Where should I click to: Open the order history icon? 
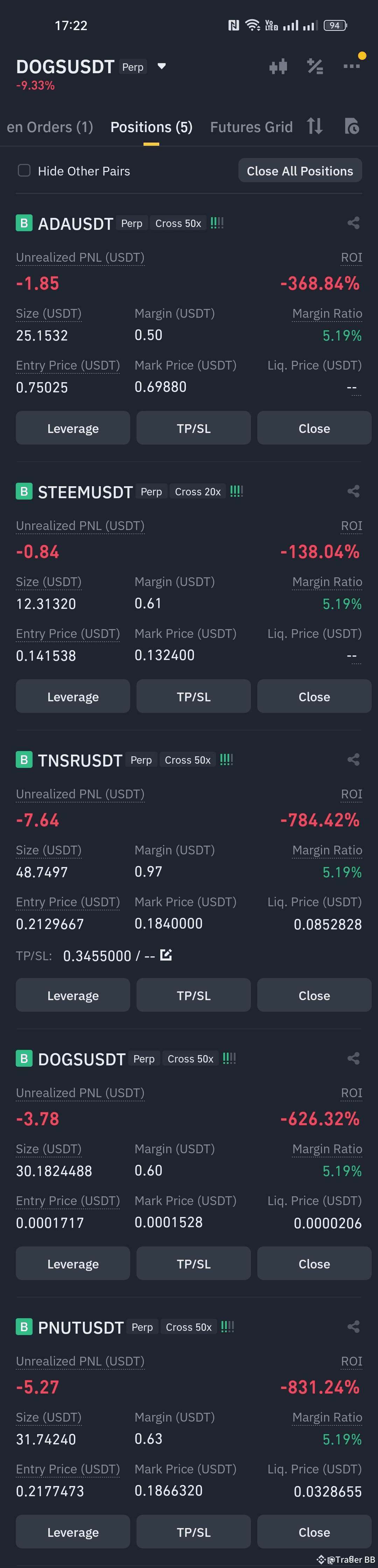pos(352,126)
